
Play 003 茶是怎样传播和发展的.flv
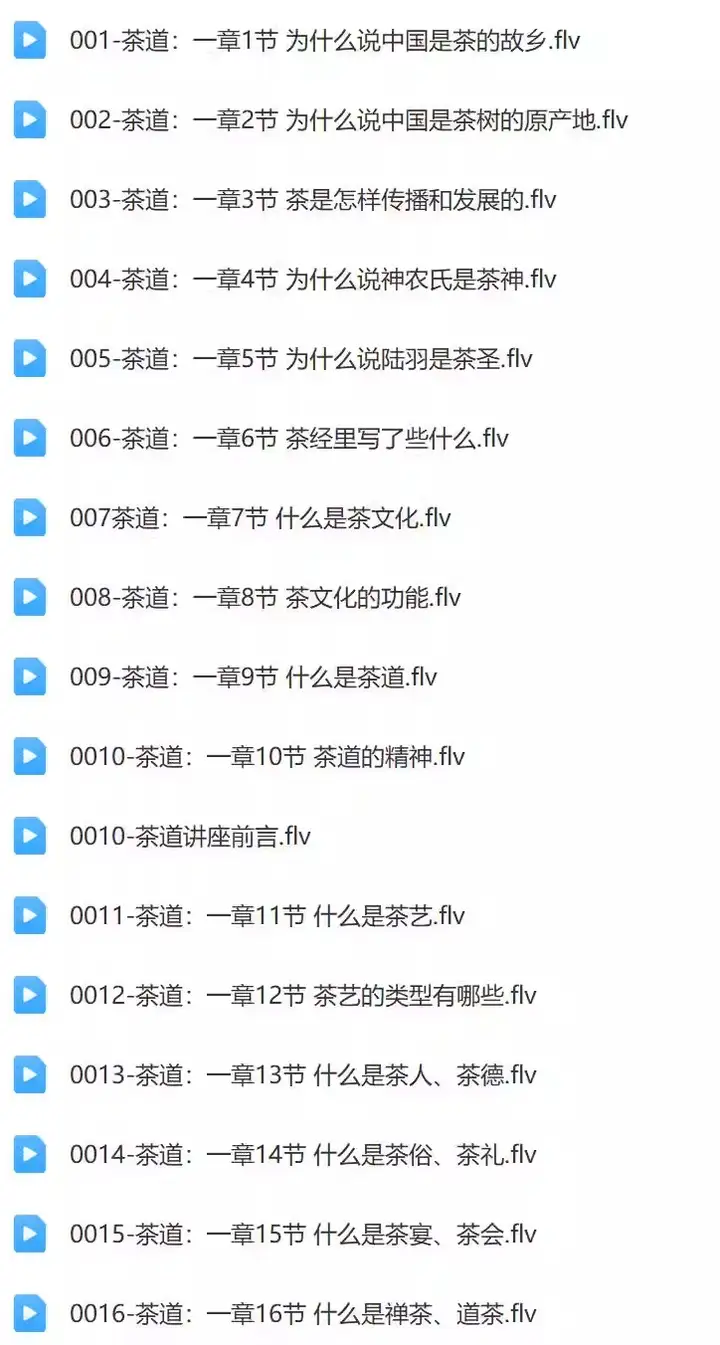click(312, 200)
